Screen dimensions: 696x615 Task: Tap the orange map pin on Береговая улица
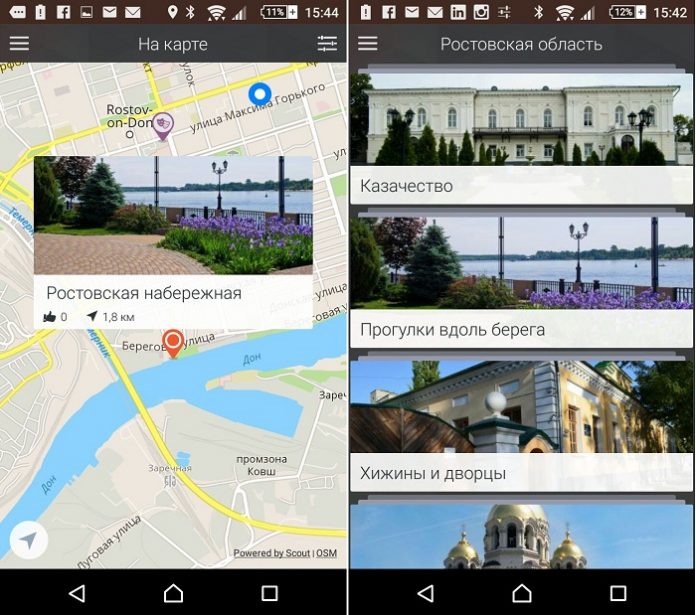[x=173, y=343]
